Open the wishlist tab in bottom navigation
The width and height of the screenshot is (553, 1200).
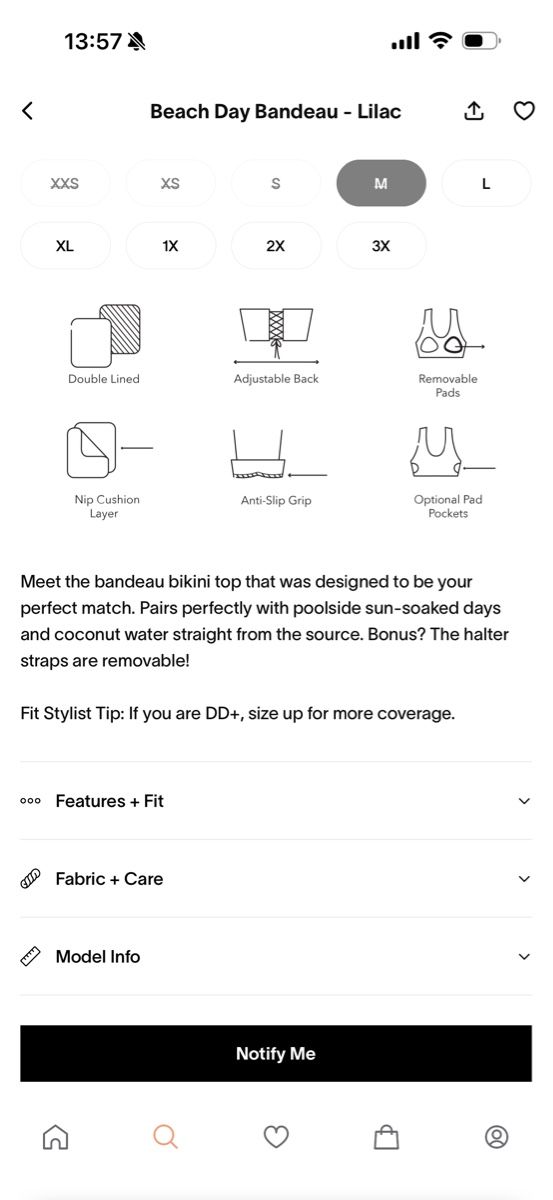point(276,1137)
